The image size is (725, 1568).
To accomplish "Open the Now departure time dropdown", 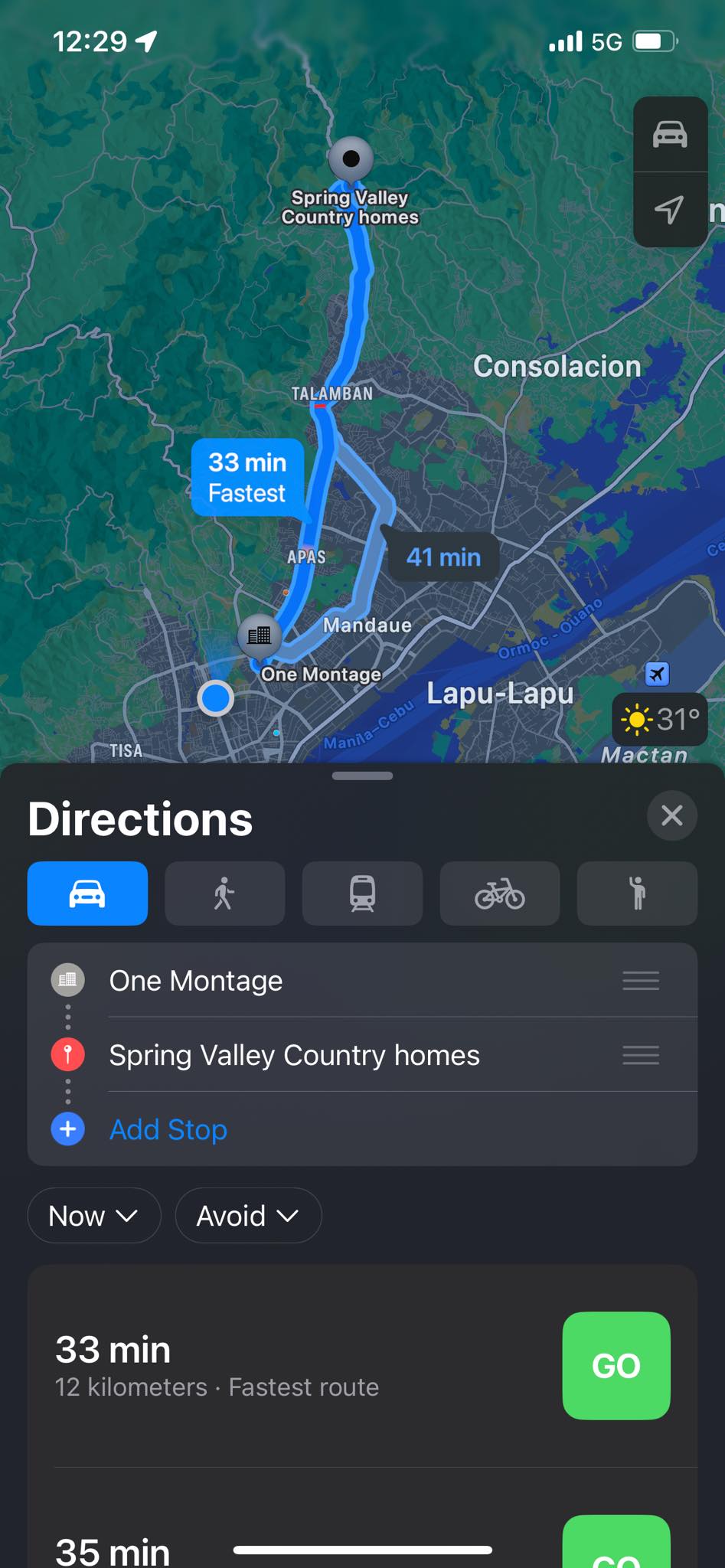I will tap(93, 1216).
